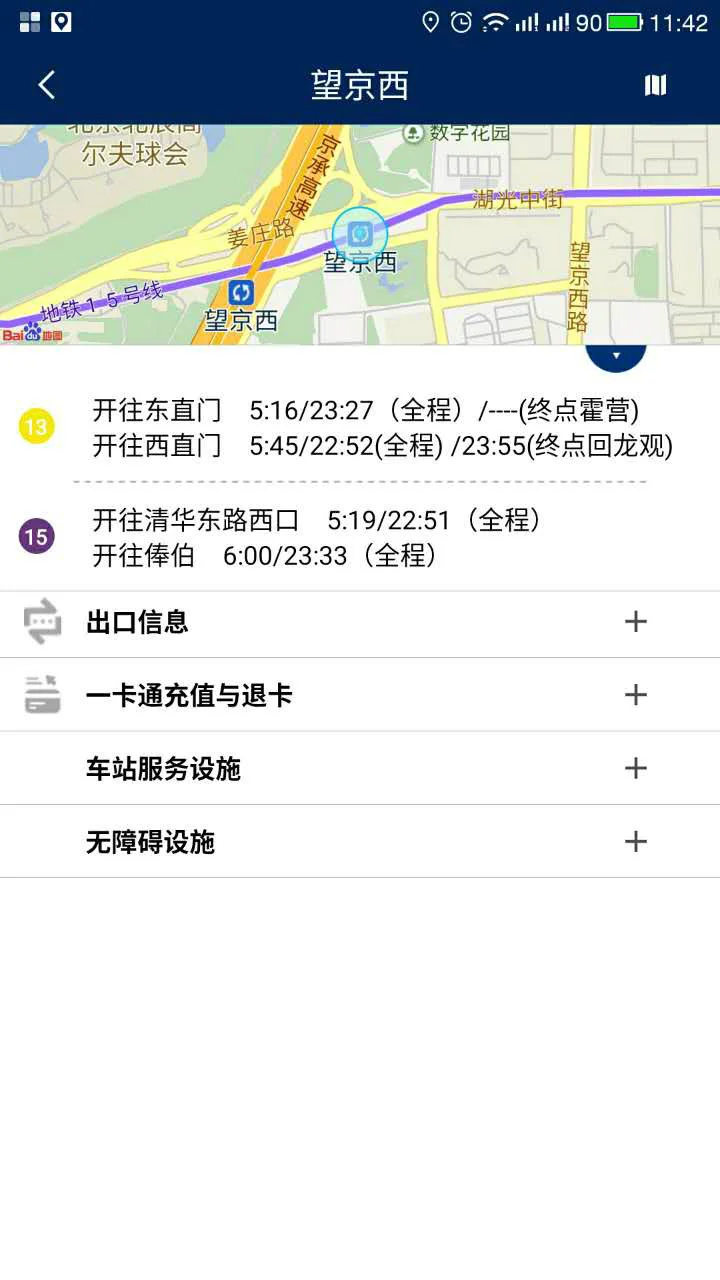
Task: Tap the Line 15 badge
Action: pyautogui.click(x=34, y=537)
